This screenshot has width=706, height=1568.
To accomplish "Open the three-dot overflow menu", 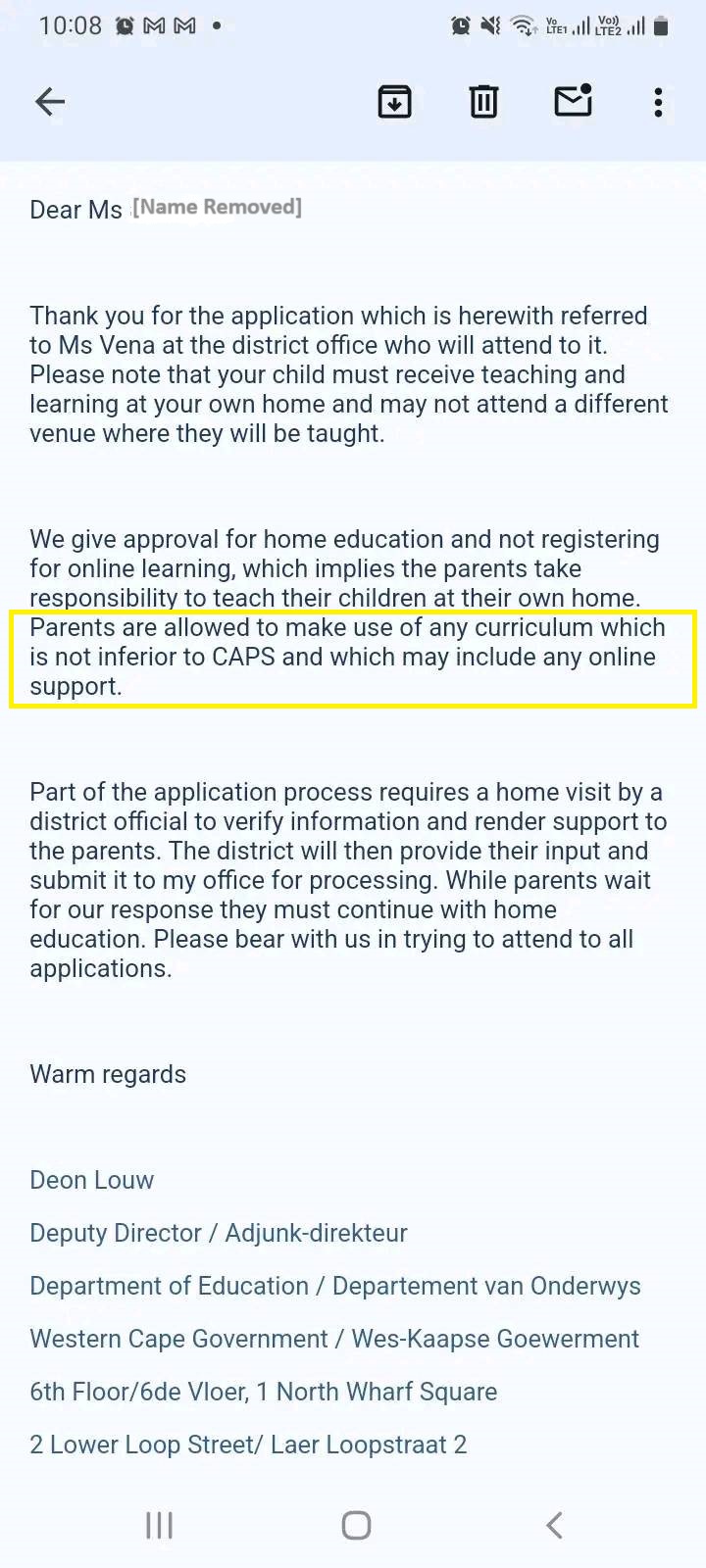I will (659, 102).
